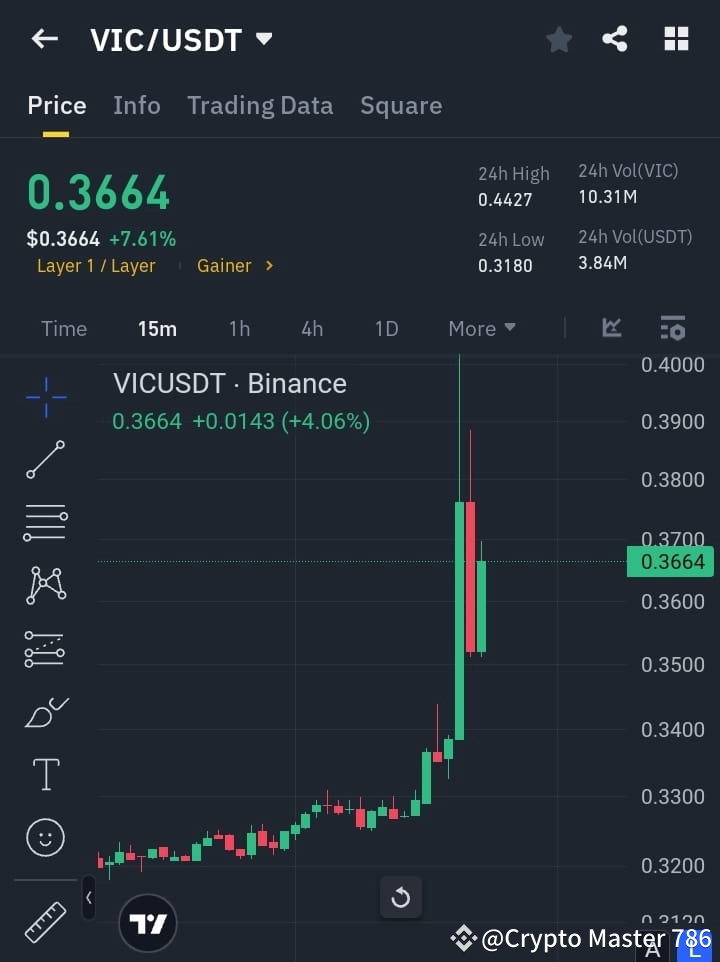Open the emoji annotation tool
Viewport: 720px width, 962px height.
tap(45, 837)
